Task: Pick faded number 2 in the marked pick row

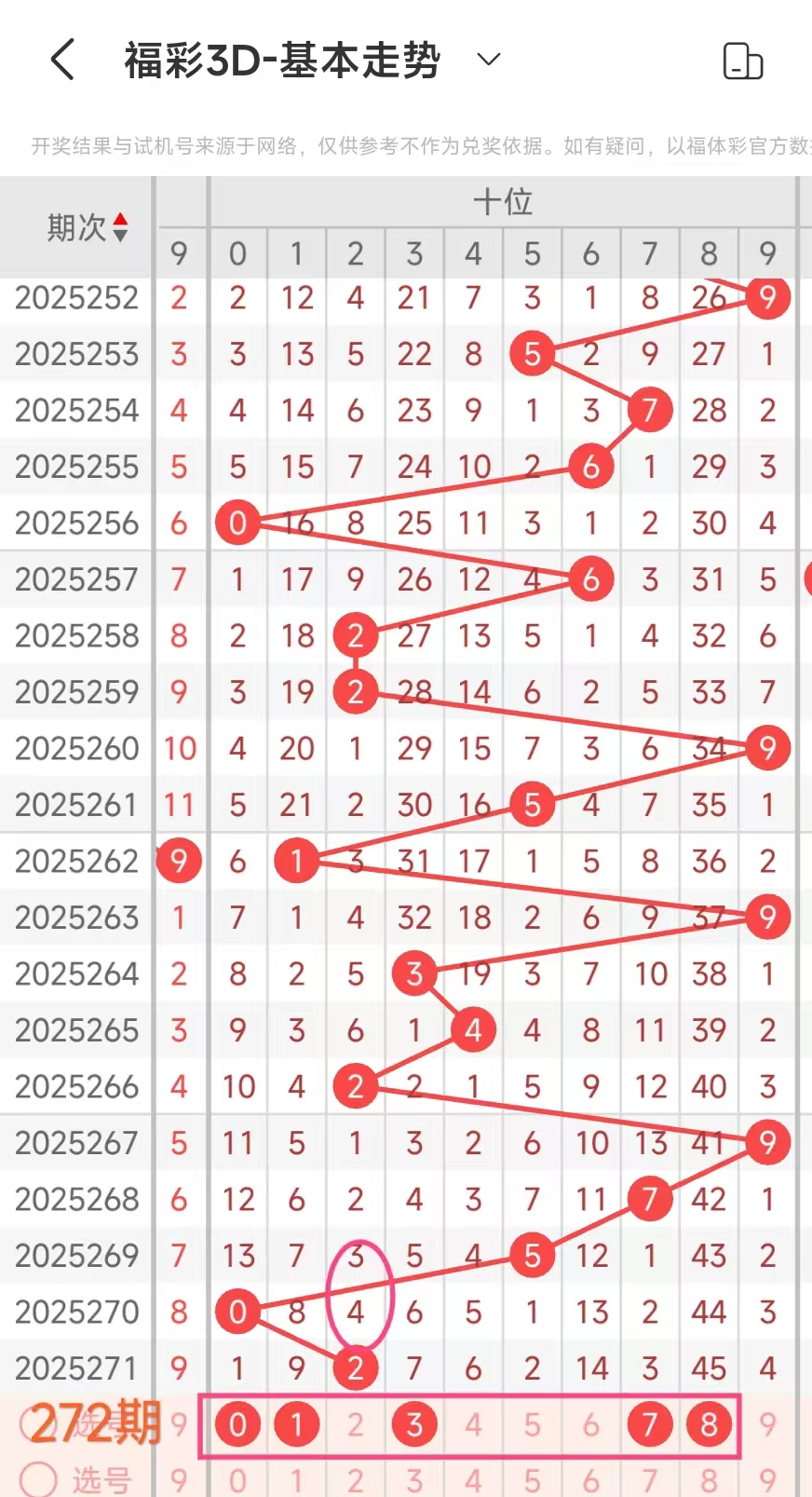Action: [x=356, y=1424]
